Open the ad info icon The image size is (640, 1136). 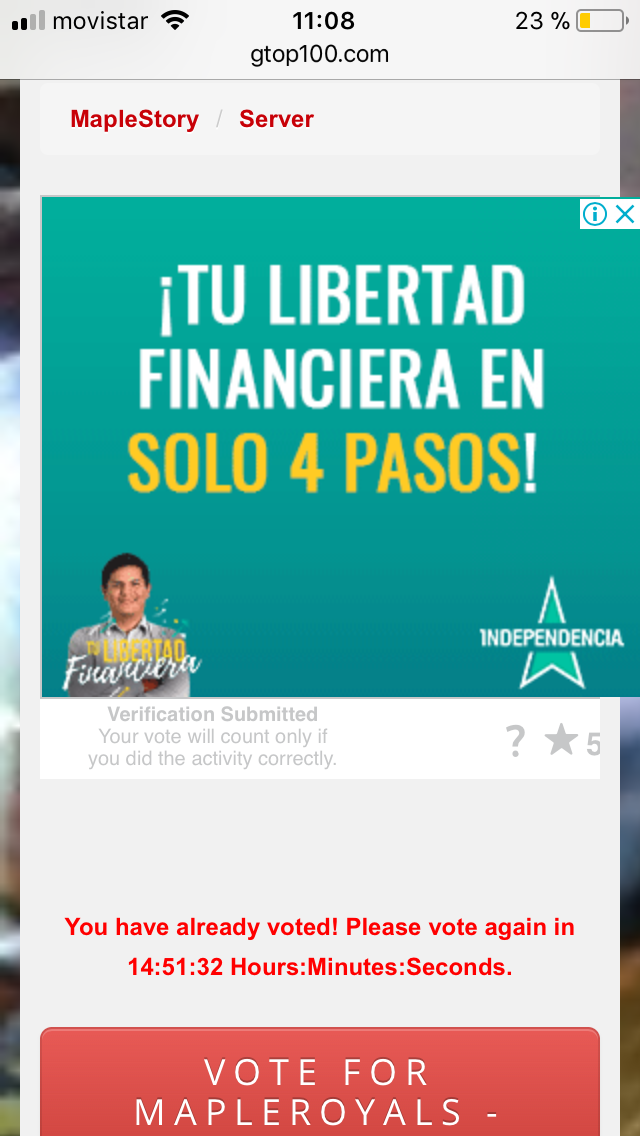point(595,213)
